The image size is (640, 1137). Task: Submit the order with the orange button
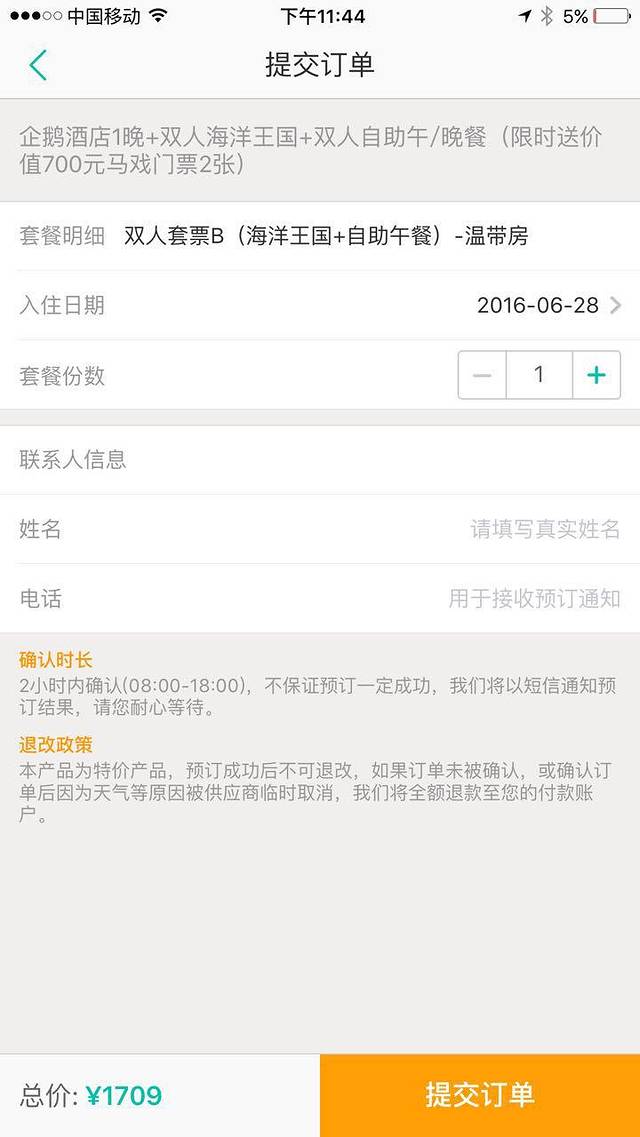480,1095
